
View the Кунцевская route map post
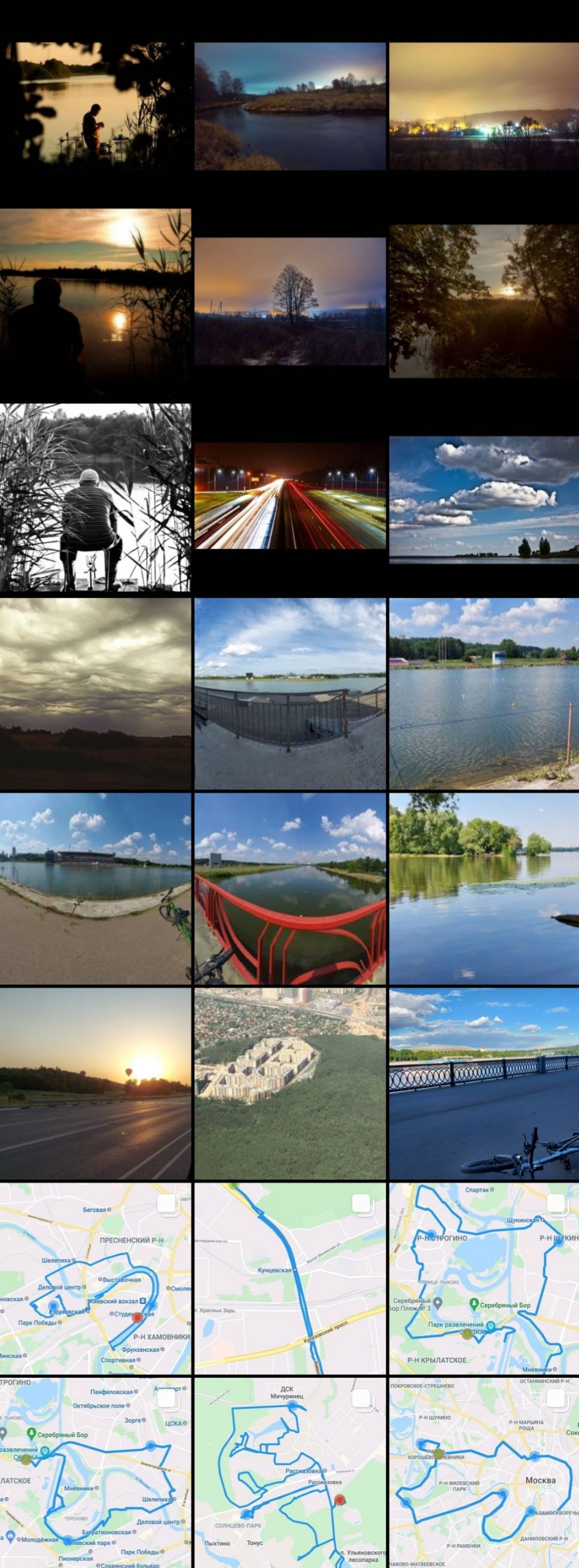(289, 1279)
